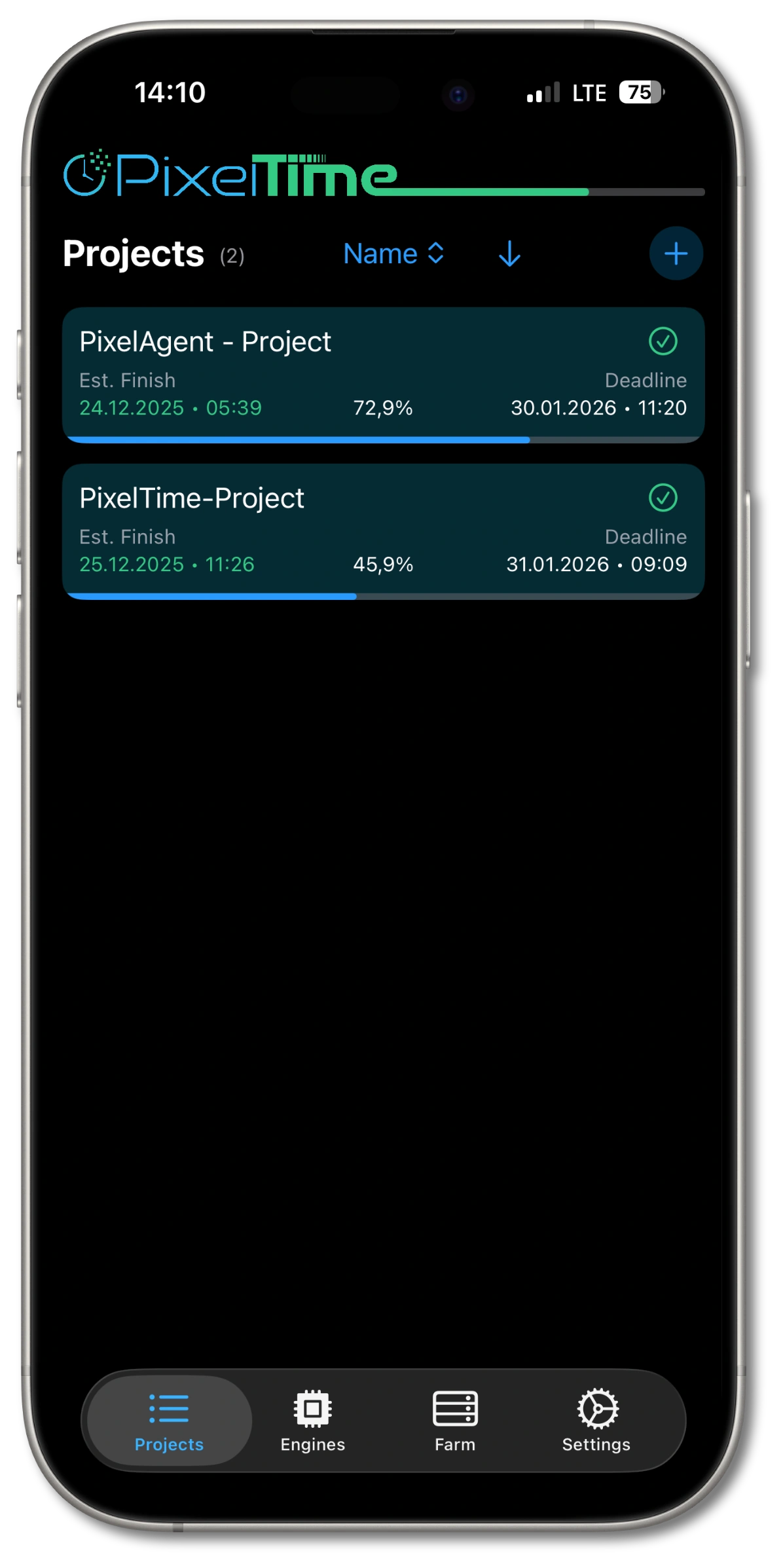The width and height of the screenshot is (783, 1568).
Task: Open the Name sort dropdown
Action: tap(393, 253)
